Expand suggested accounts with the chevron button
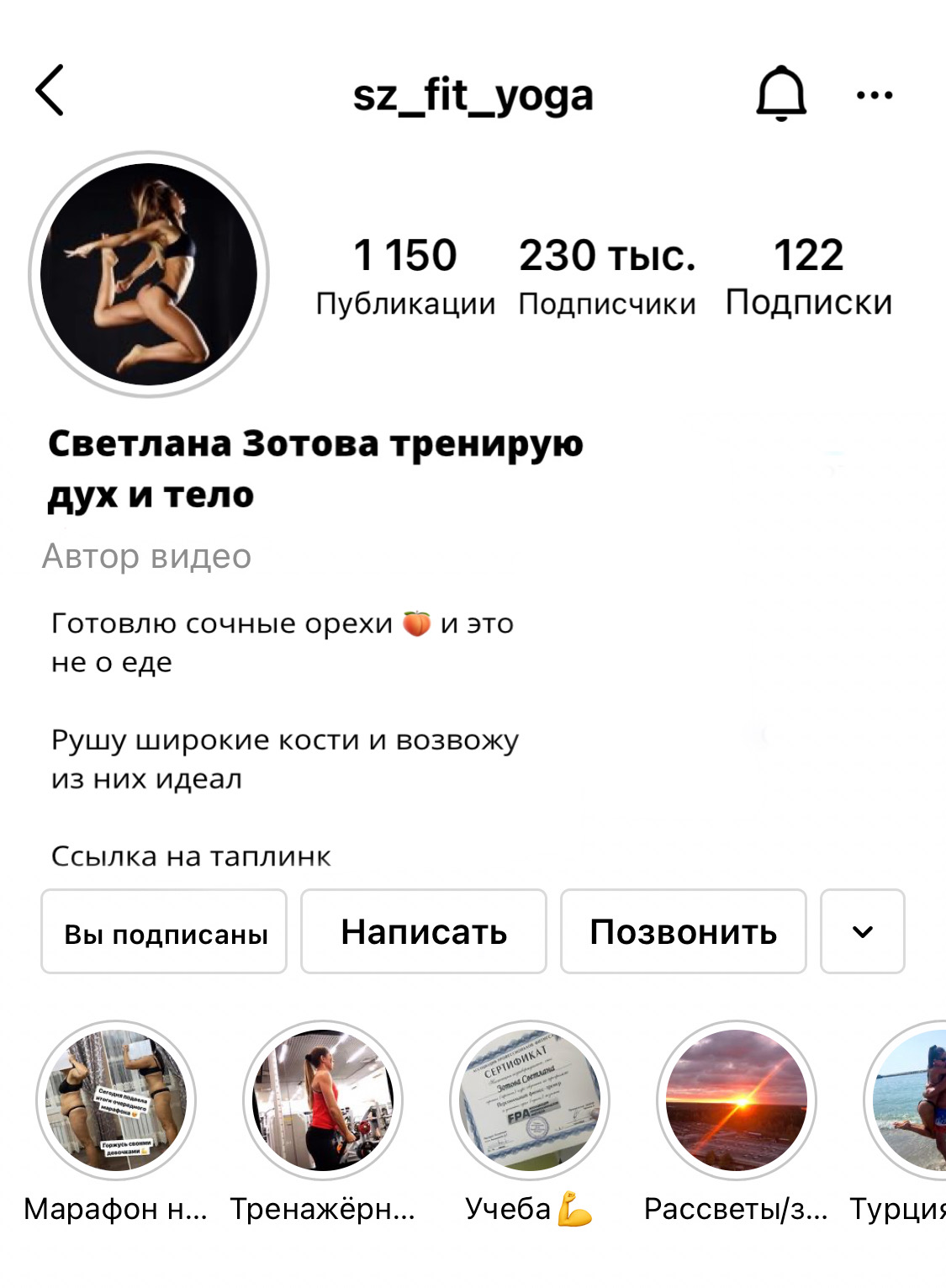This screenshot has height=1288, width=946. (x=862, y=931)
